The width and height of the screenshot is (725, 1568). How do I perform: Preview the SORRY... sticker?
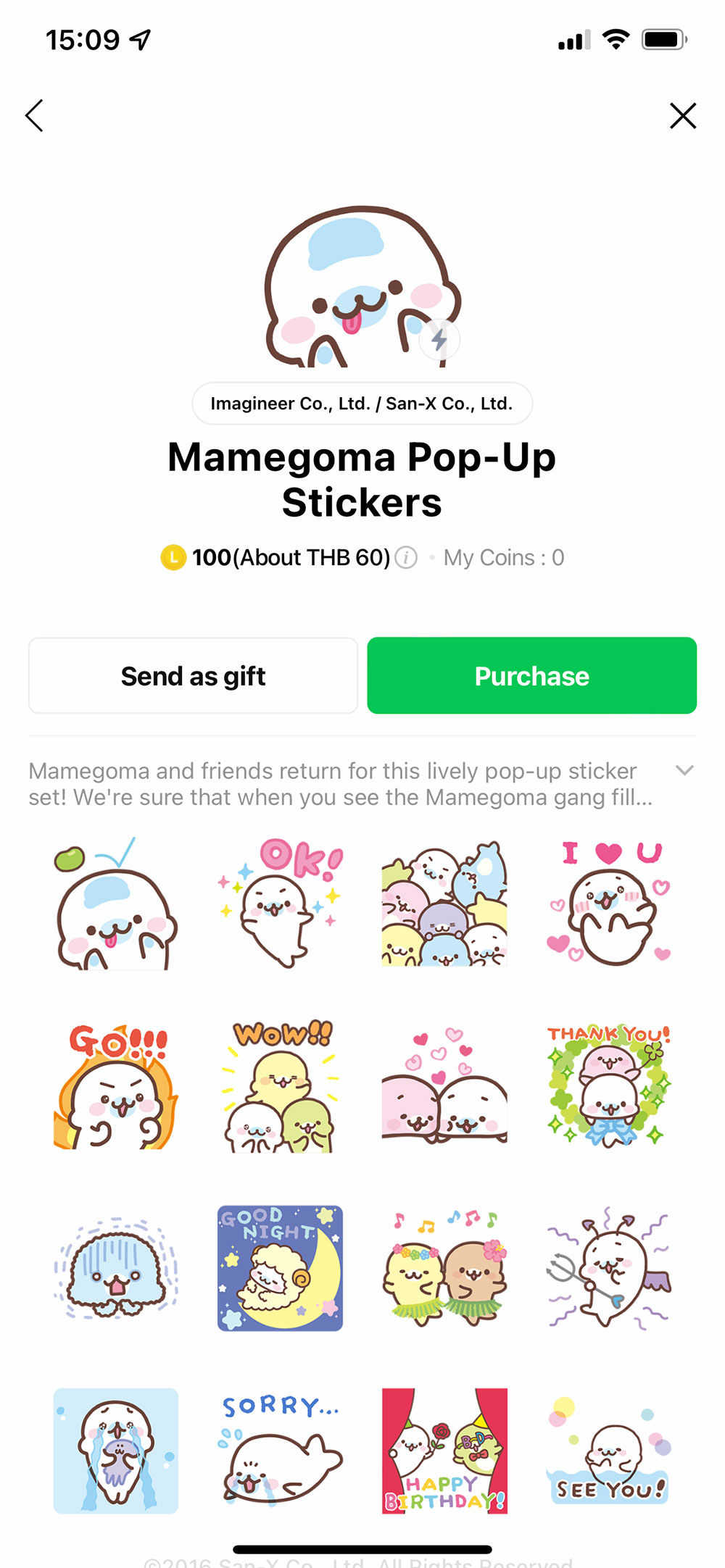click(281, 1451)
